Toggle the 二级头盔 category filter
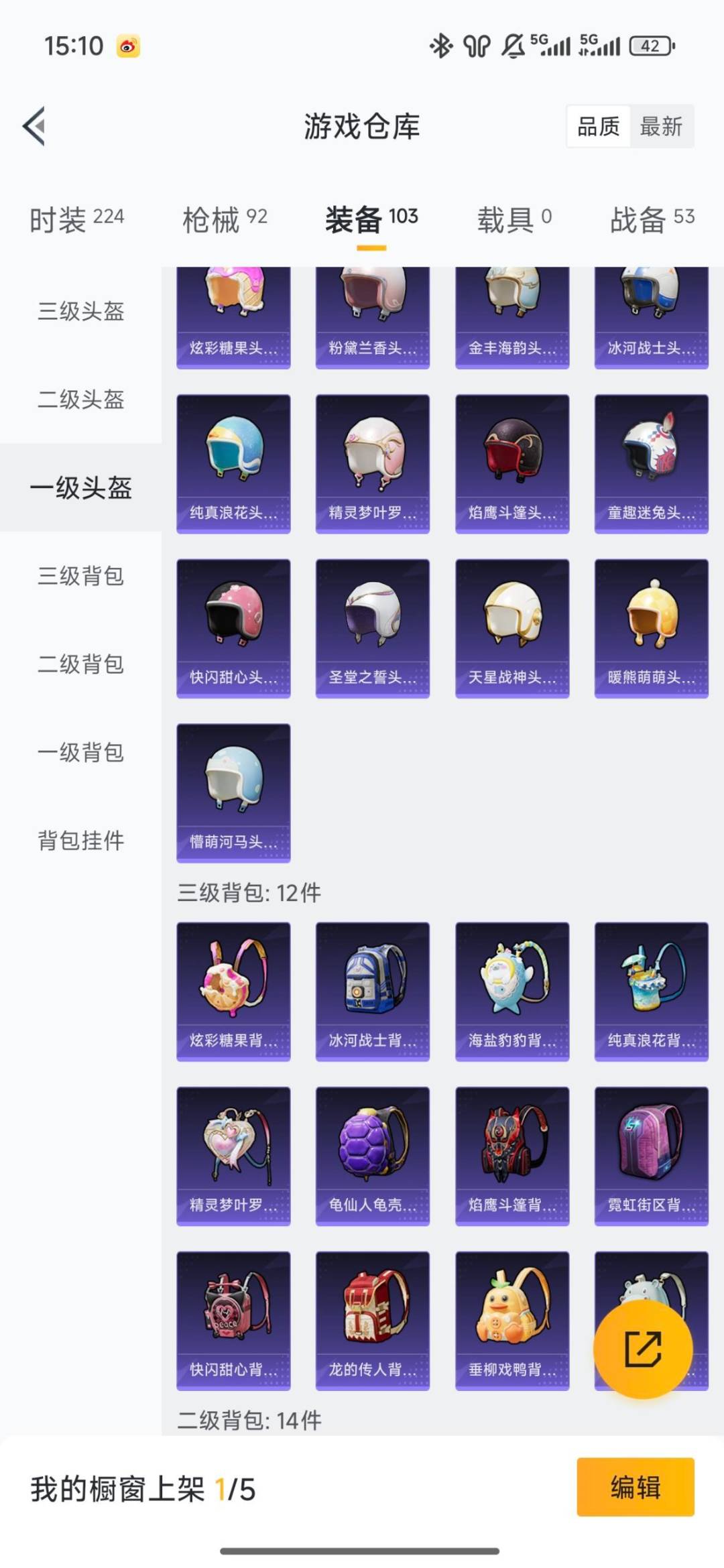This screenshot has height=1568, width=724. [80, 400]
